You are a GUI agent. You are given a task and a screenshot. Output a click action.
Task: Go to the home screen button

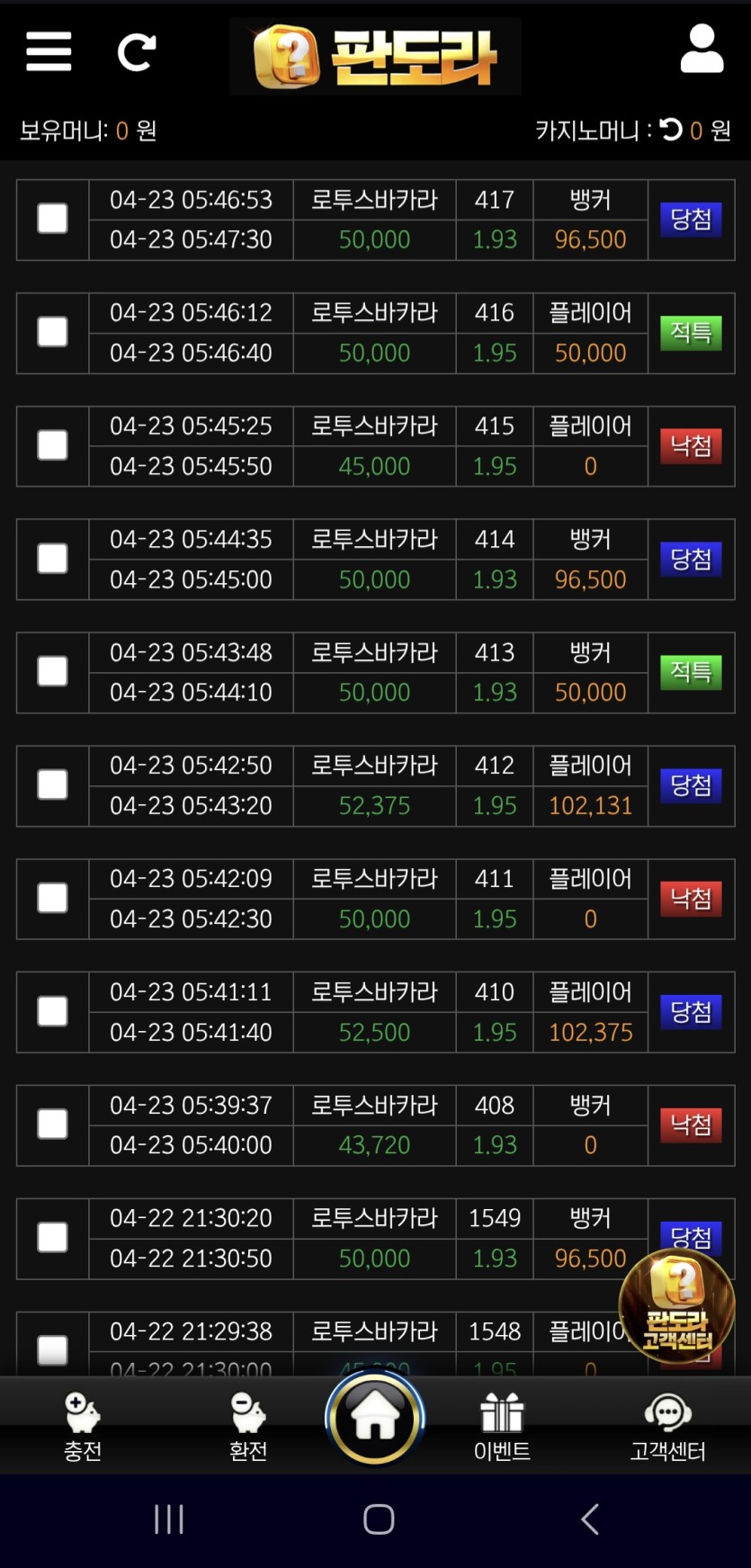pyautogui.click(x=375, y=1419)
